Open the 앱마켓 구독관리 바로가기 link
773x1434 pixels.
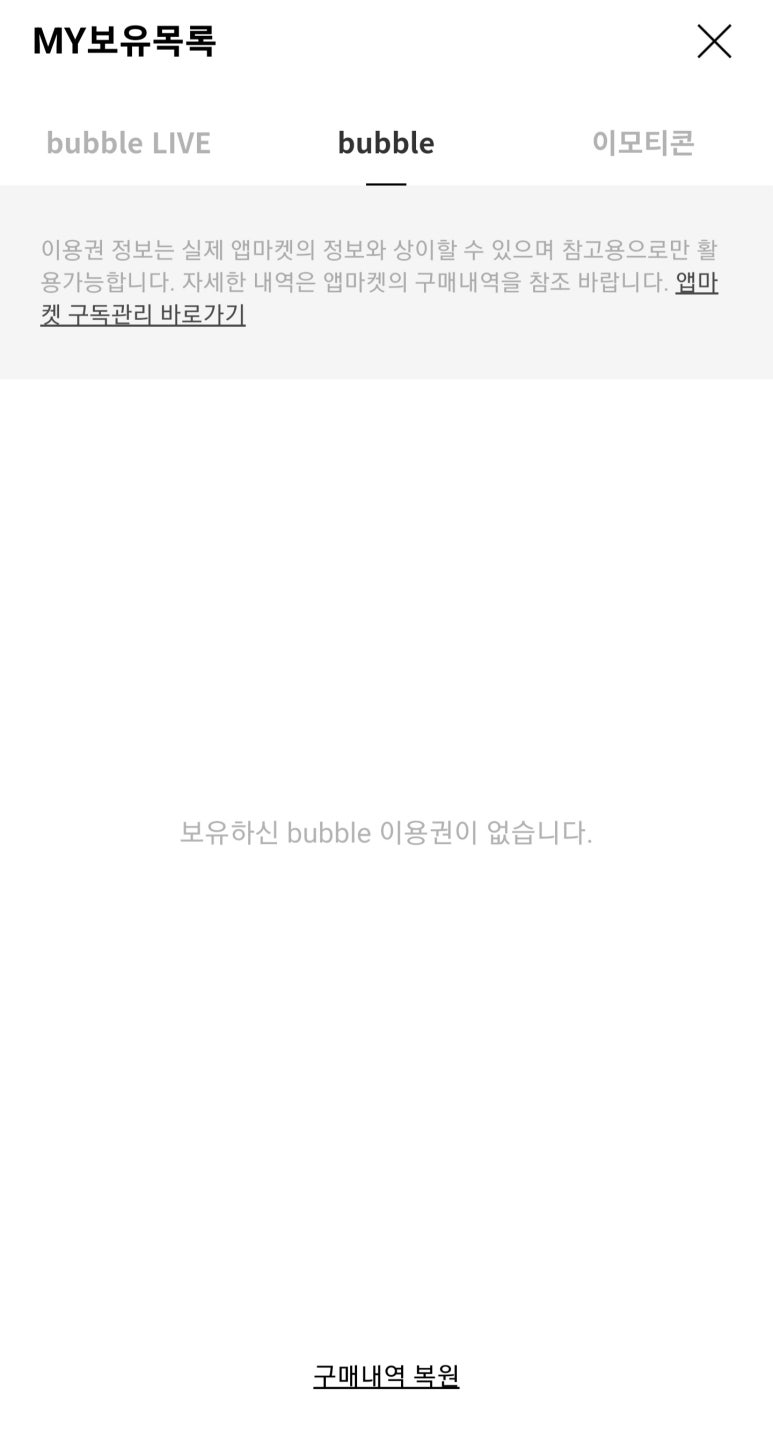coord(143,314)
